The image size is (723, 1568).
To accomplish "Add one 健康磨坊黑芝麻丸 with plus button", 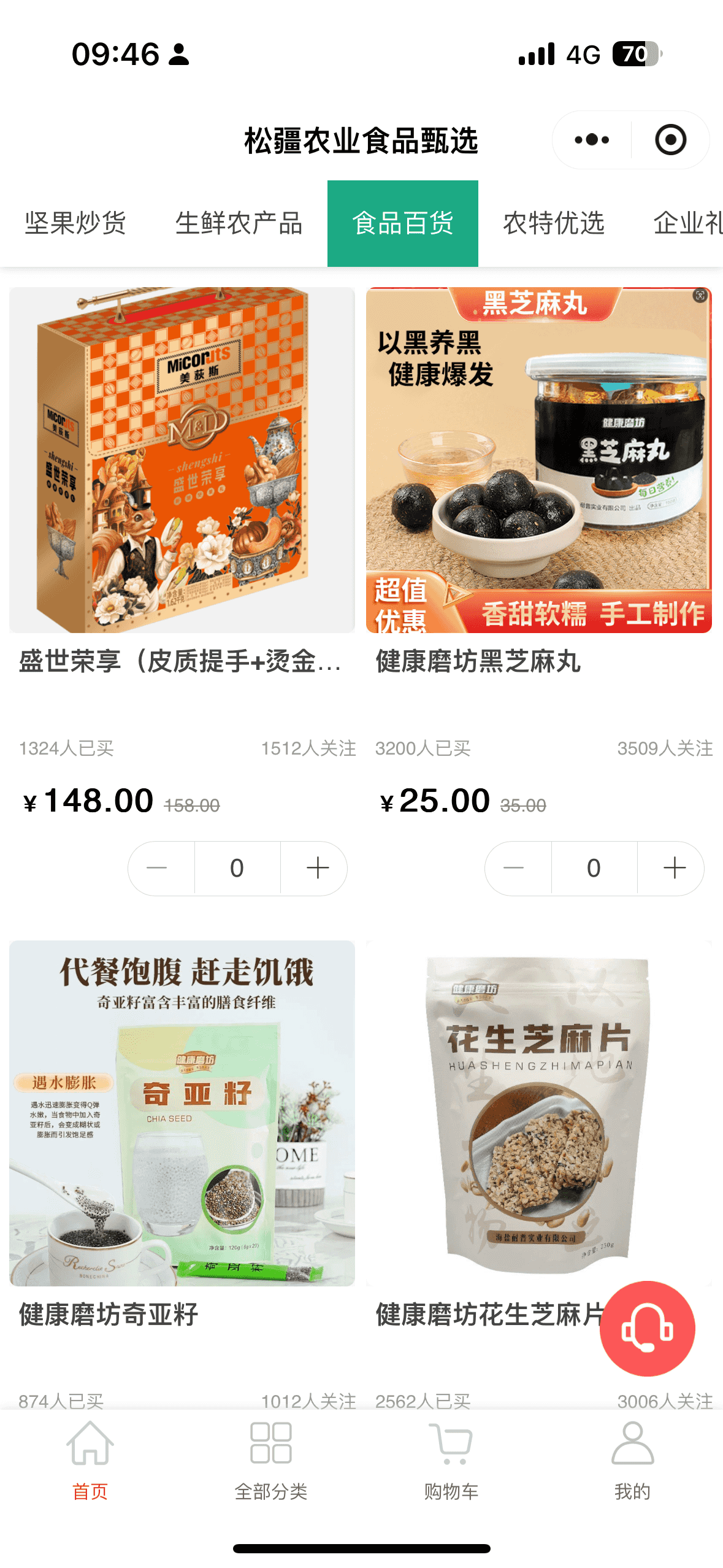I will tap(674, 868).
